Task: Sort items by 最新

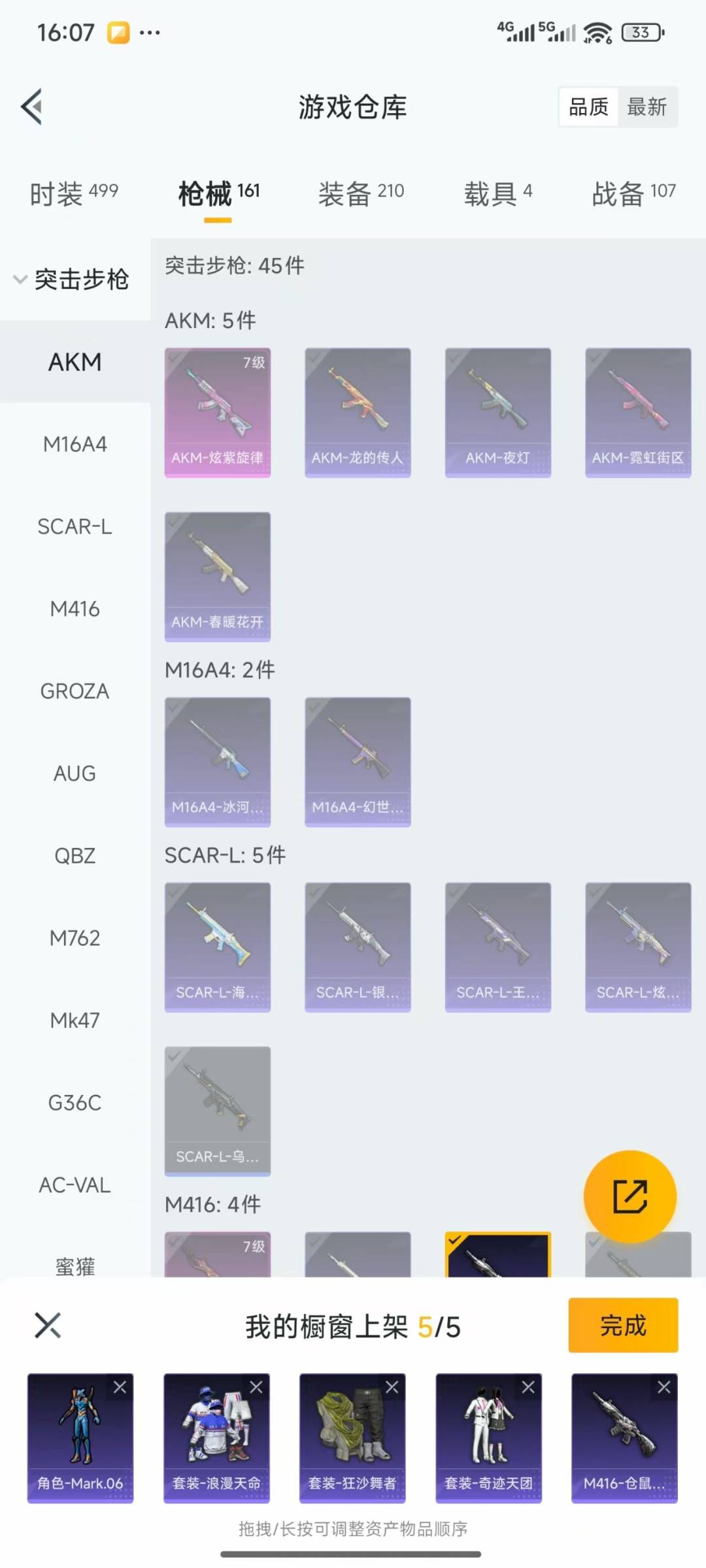Action: 647,106
